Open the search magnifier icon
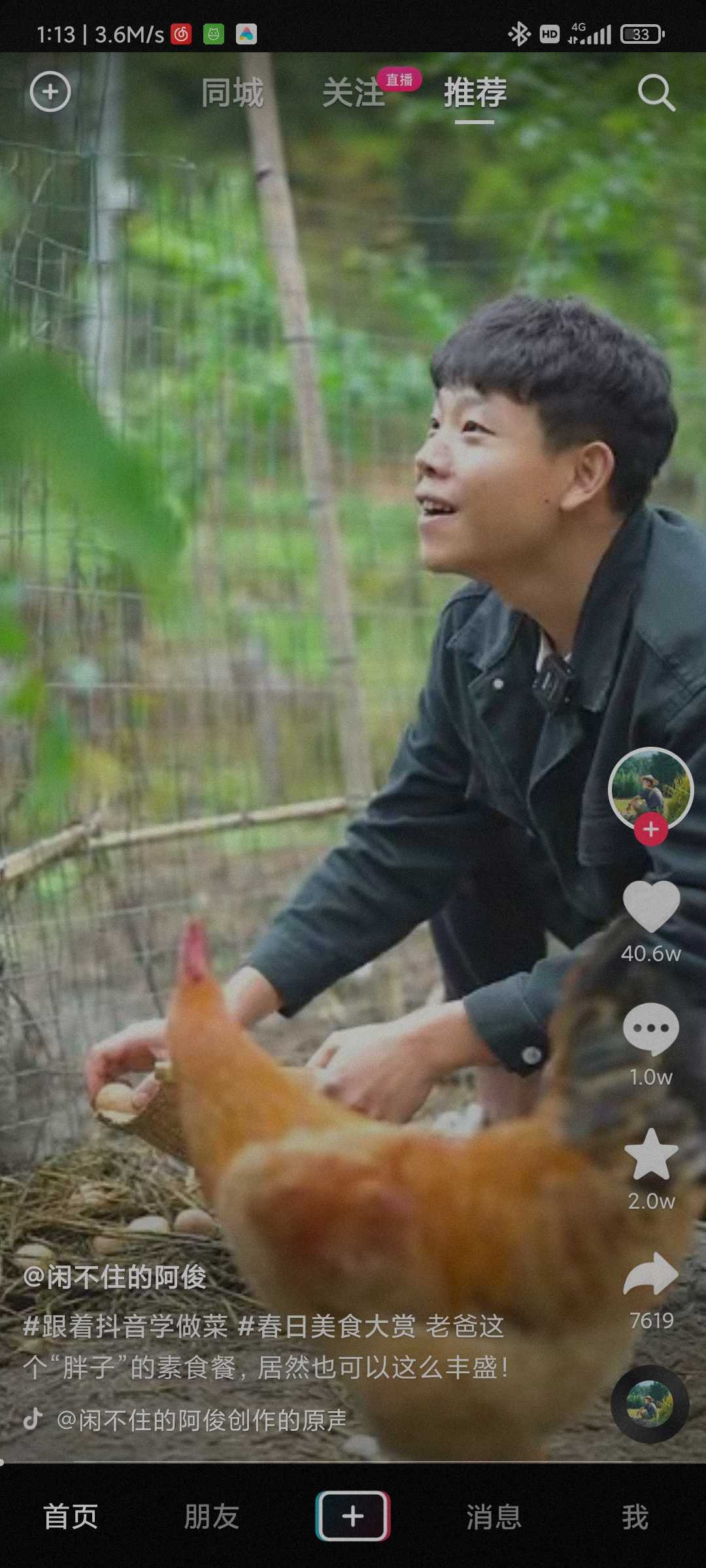Image resolution: width=706 pixels, height=1568 pixels. click(x=656, y=92)
